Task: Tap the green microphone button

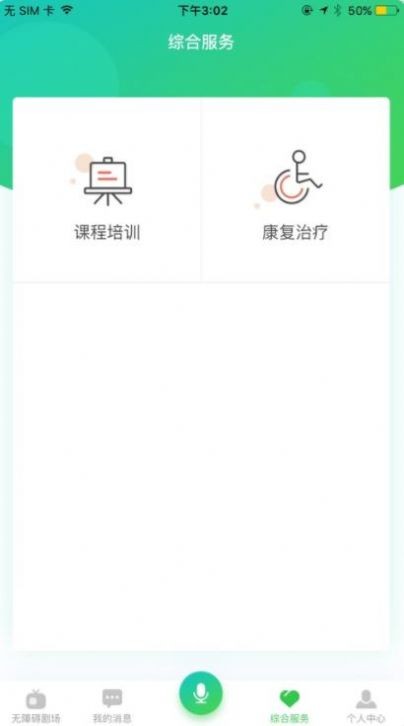Action: [201, 693]
